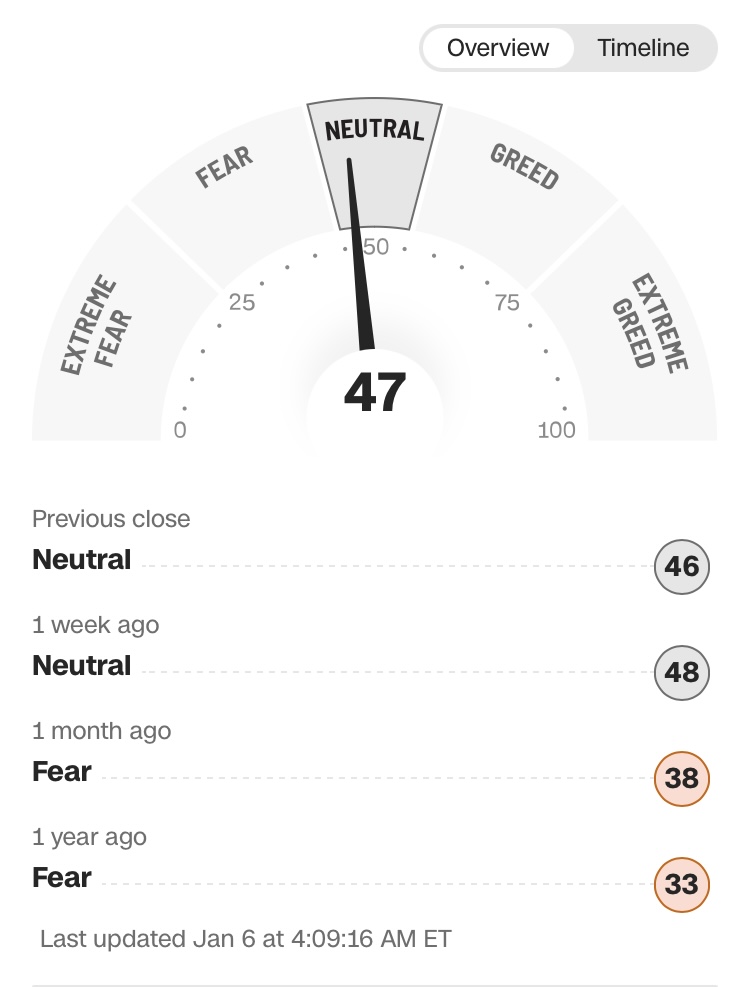The height and width of the screenshot is (987, 750).
Task: Select the Overview segment
Action: pyautogui.click(x=498, y=48)
